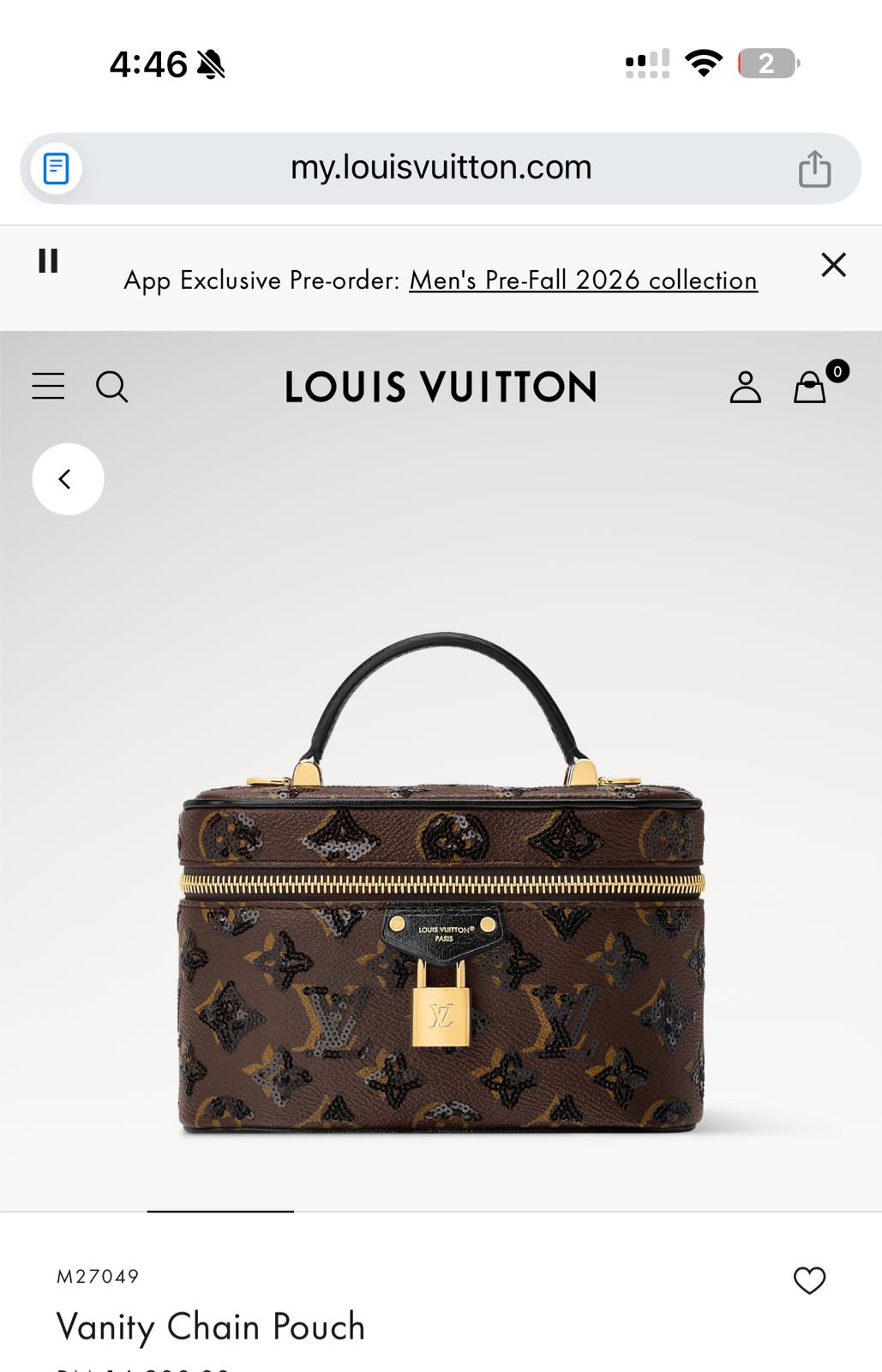Open the account profile icon
This screenshot has width=882, height=1372.
click(x=745, y=387)
